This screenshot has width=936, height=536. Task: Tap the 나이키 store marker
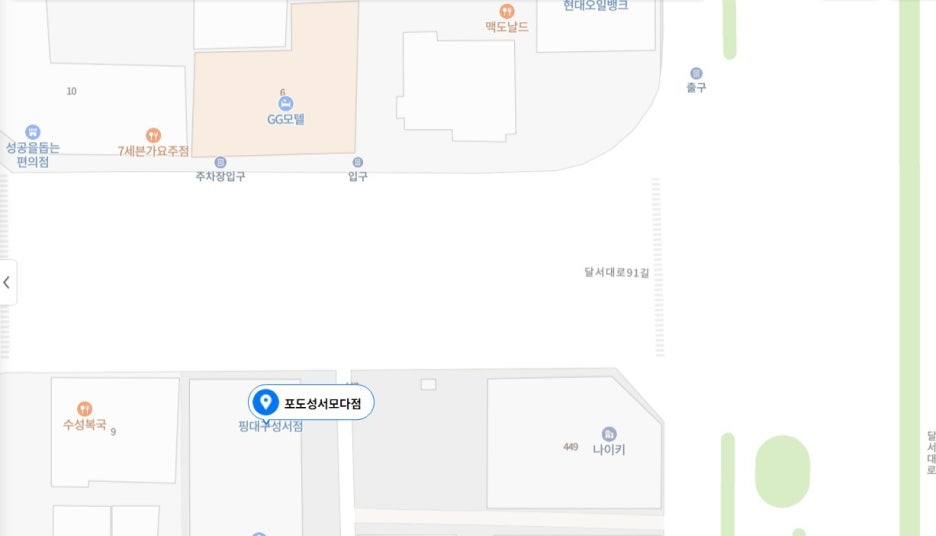pos(609,434)
